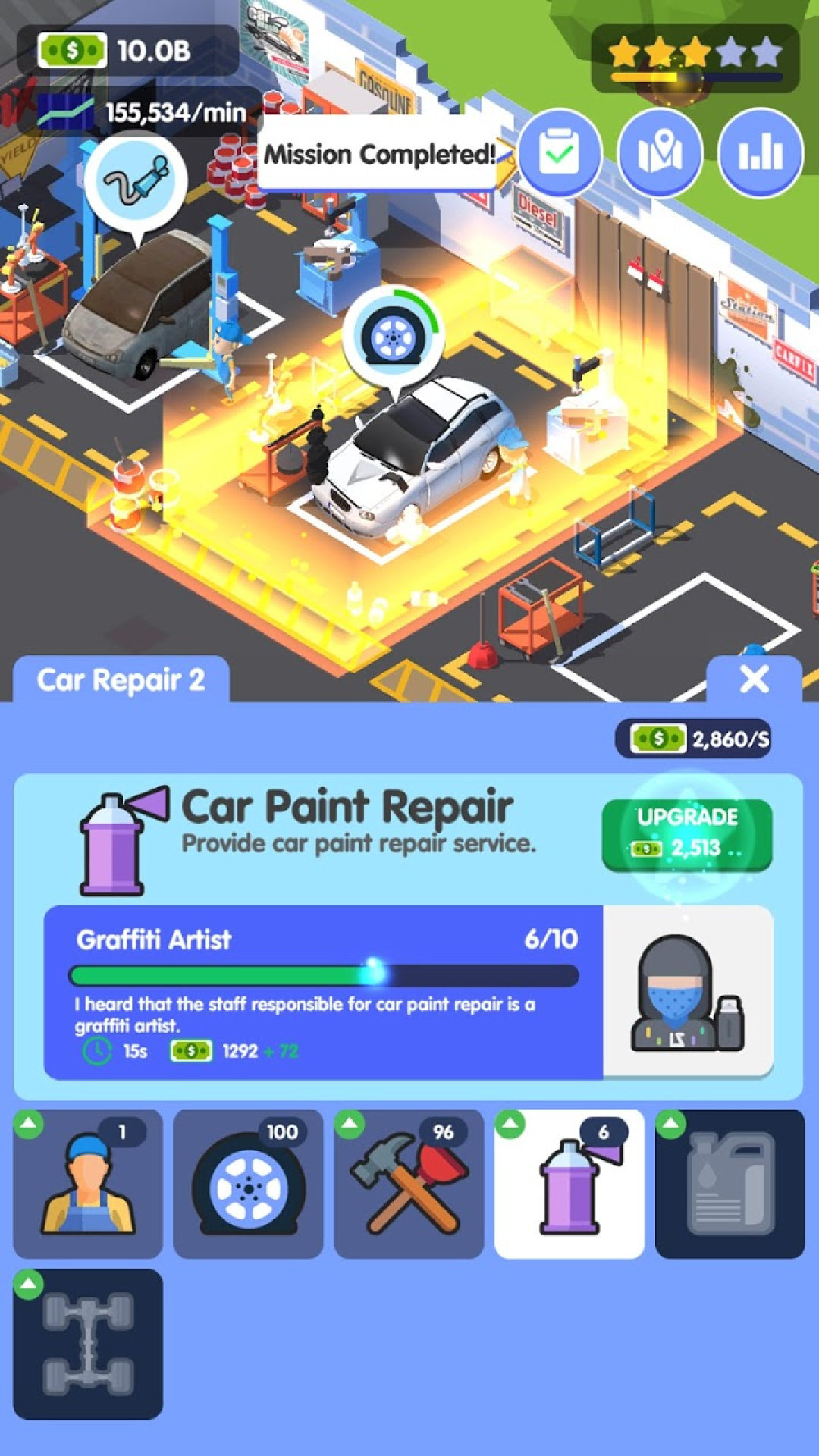Viewport: 819px width, 1456px height.
Task: Select the locked chassis tile
Action: click(88, 1344)
